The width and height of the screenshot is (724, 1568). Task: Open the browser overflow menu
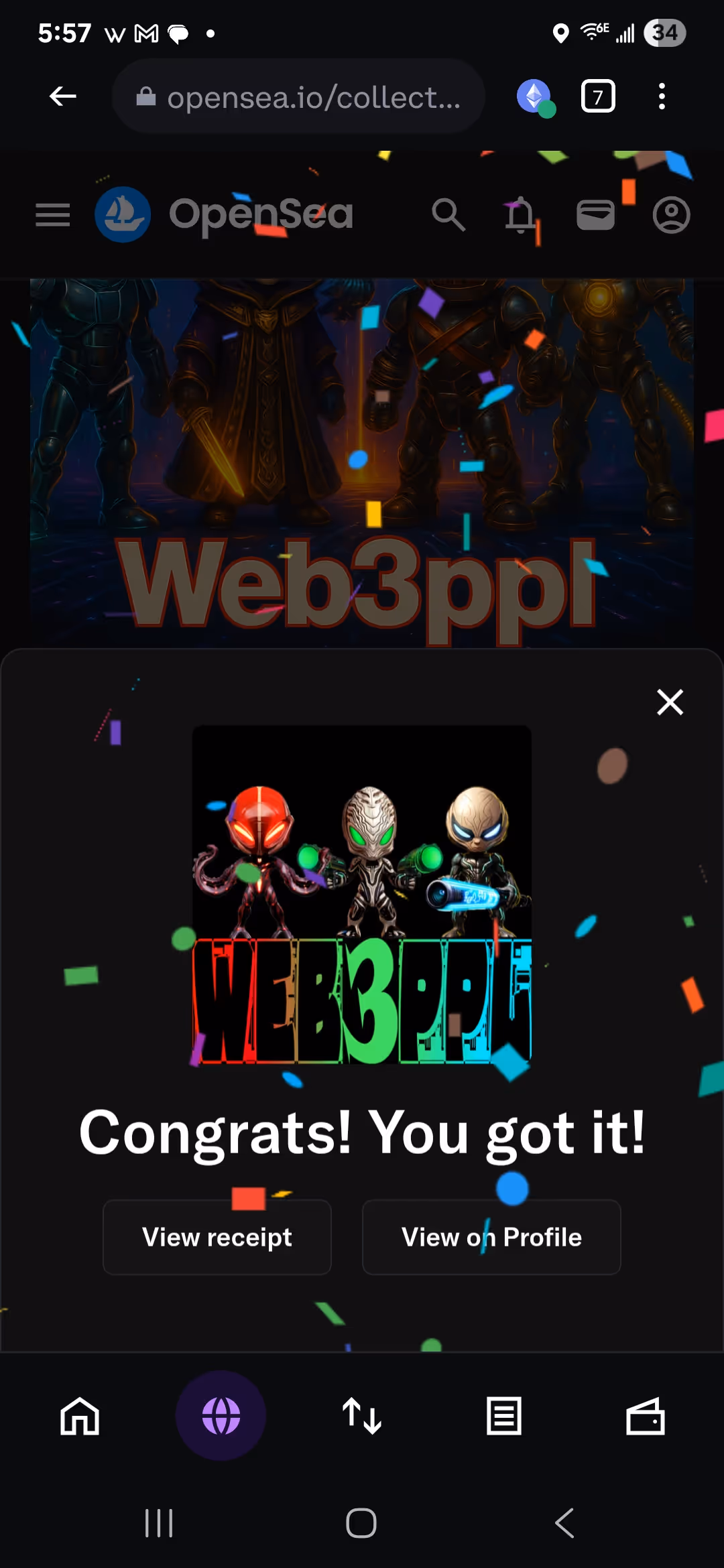pyautogui.click(x=662, y=96)
